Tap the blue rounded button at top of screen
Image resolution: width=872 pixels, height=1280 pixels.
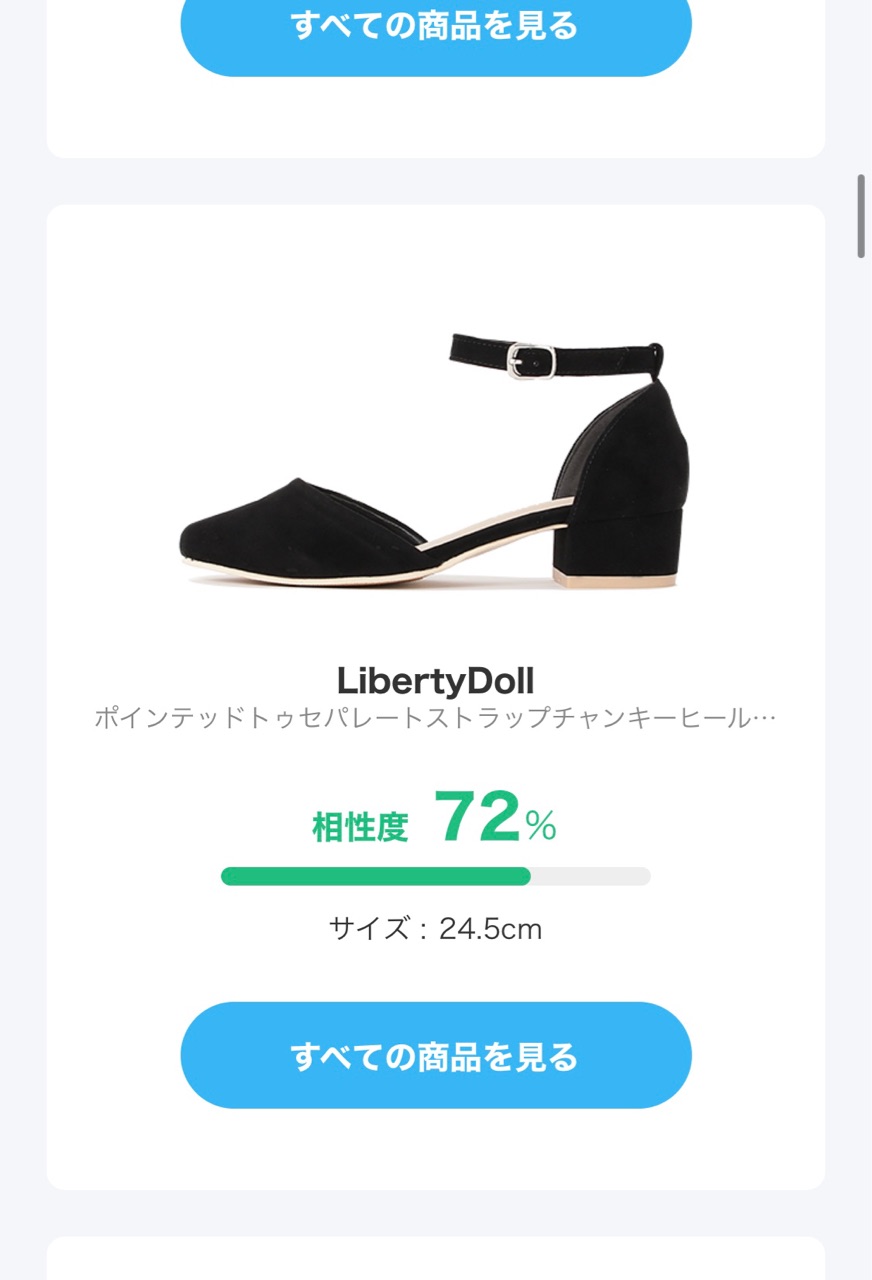point(436,28)
